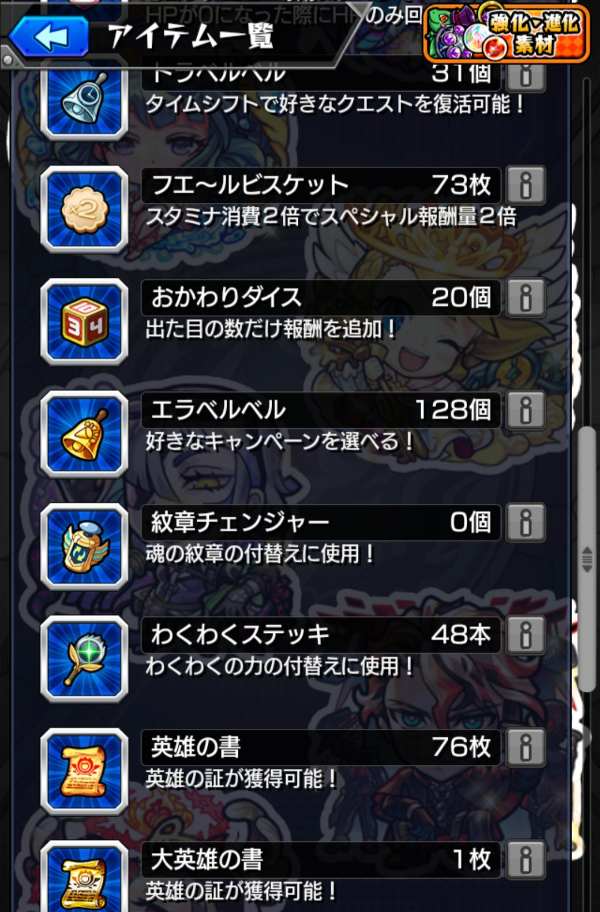The width and height of the screenshot is (600, 912).
Task: Show info for わくわくステッキ
Action: pos(526,635)
